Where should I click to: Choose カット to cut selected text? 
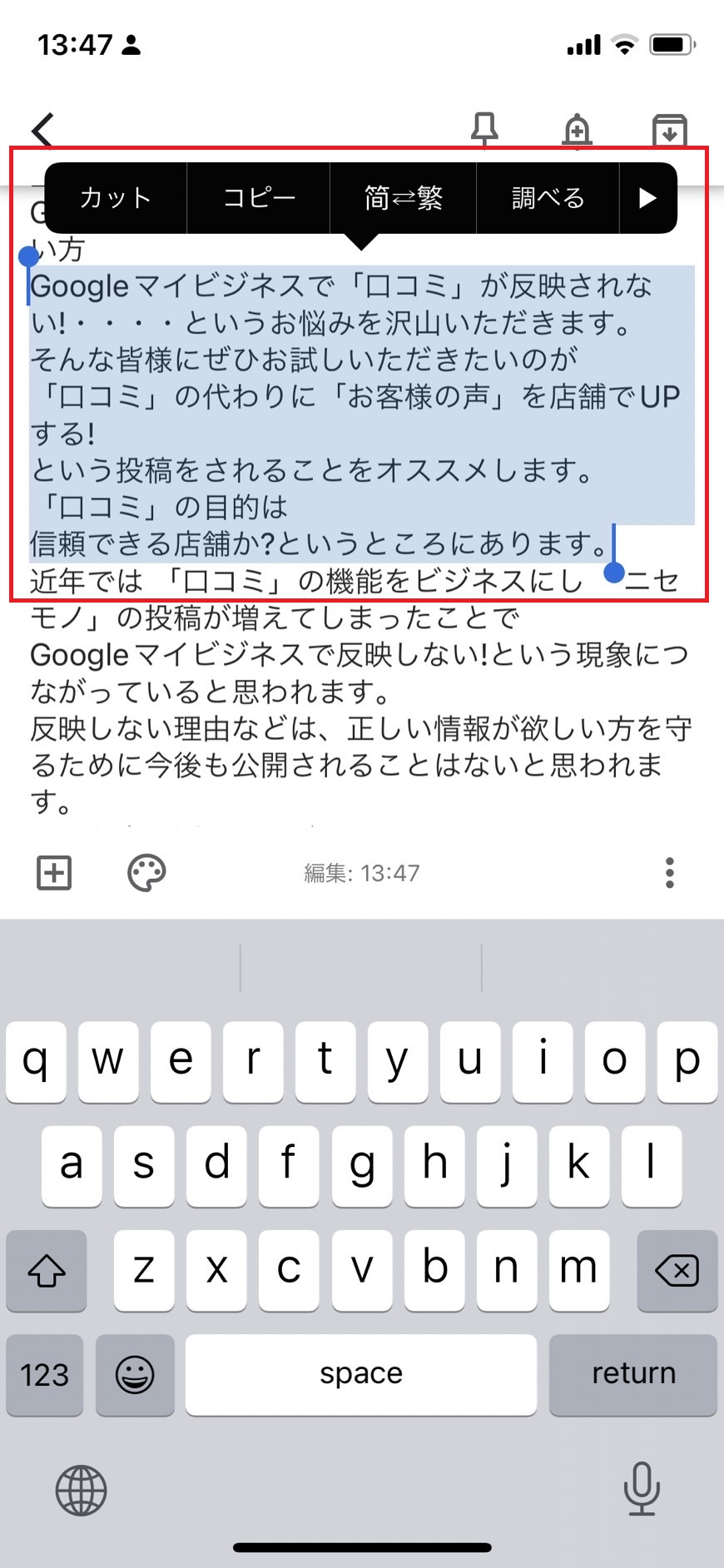pos(116,198)
